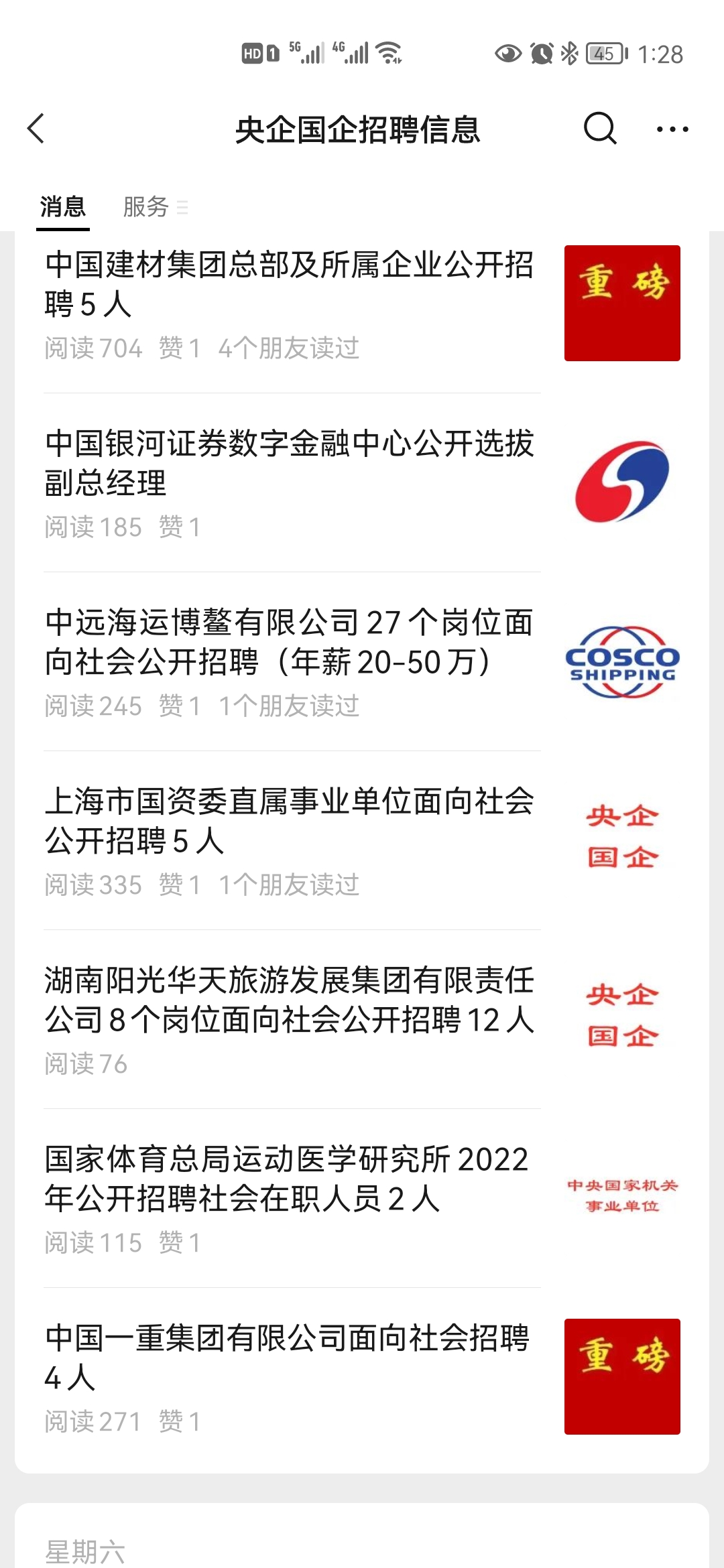
Task: Open the 中远海运博鳌 27 positions article
Action: click(x=290, y=642)
